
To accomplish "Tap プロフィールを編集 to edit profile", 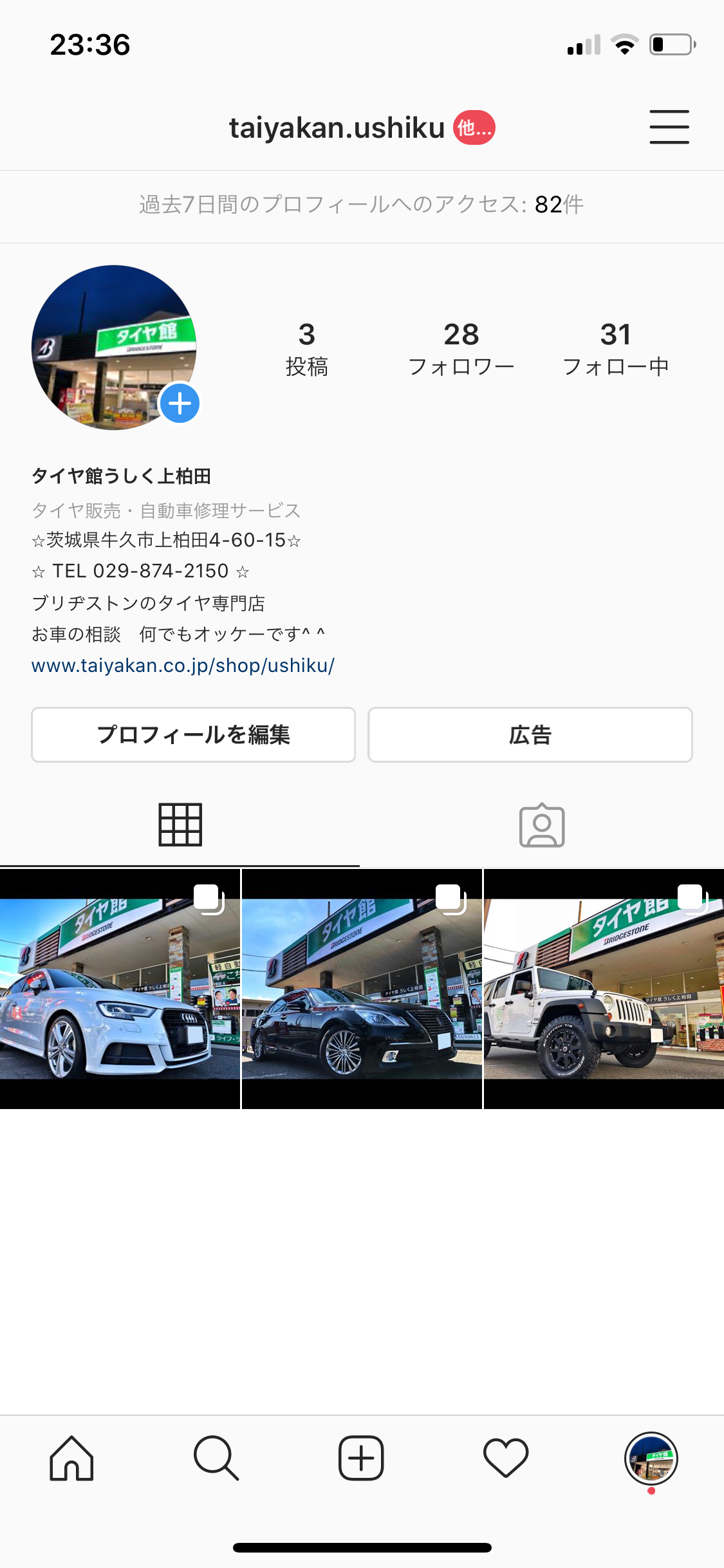I will click(x=193, y=735).
